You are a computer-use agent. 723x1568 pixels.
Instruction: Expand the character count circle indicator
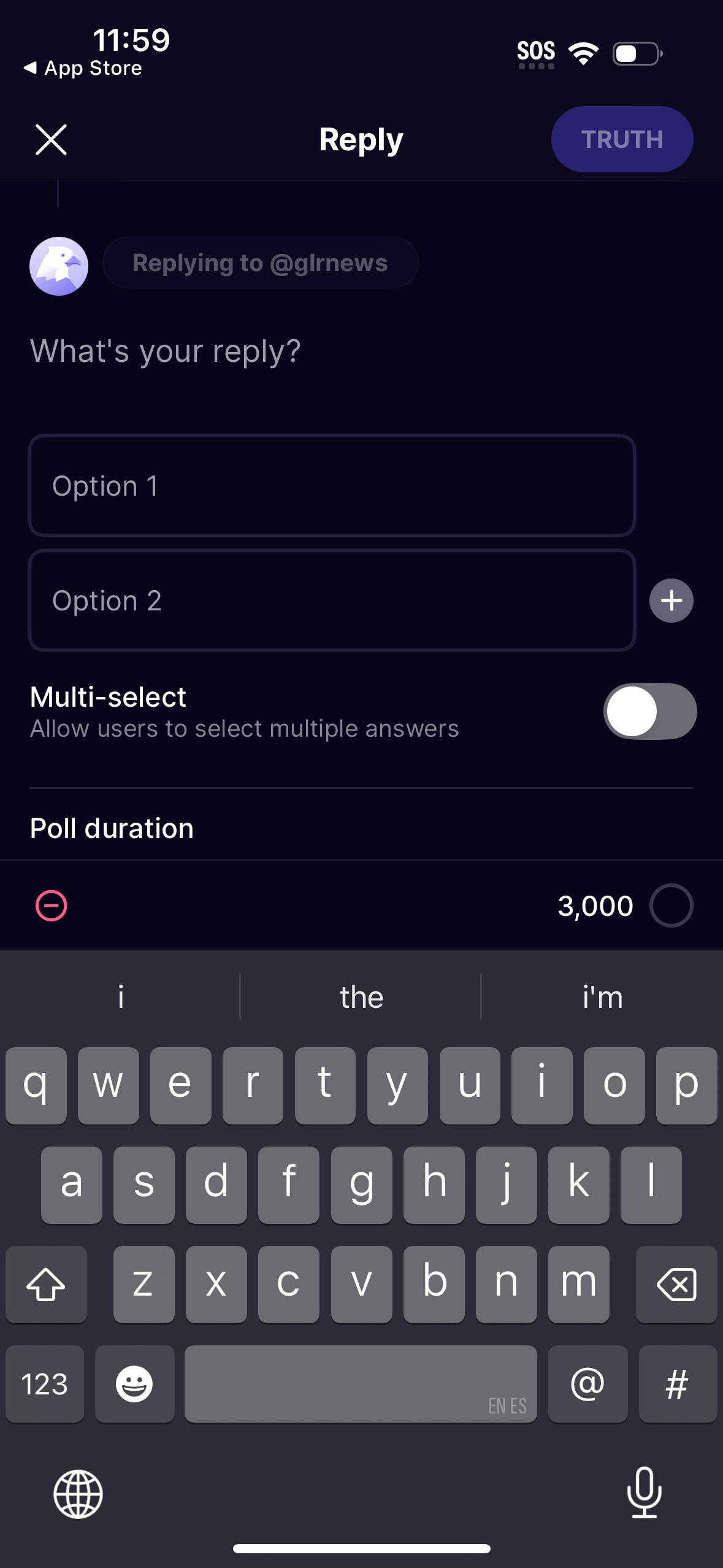(x=671, y=905)
